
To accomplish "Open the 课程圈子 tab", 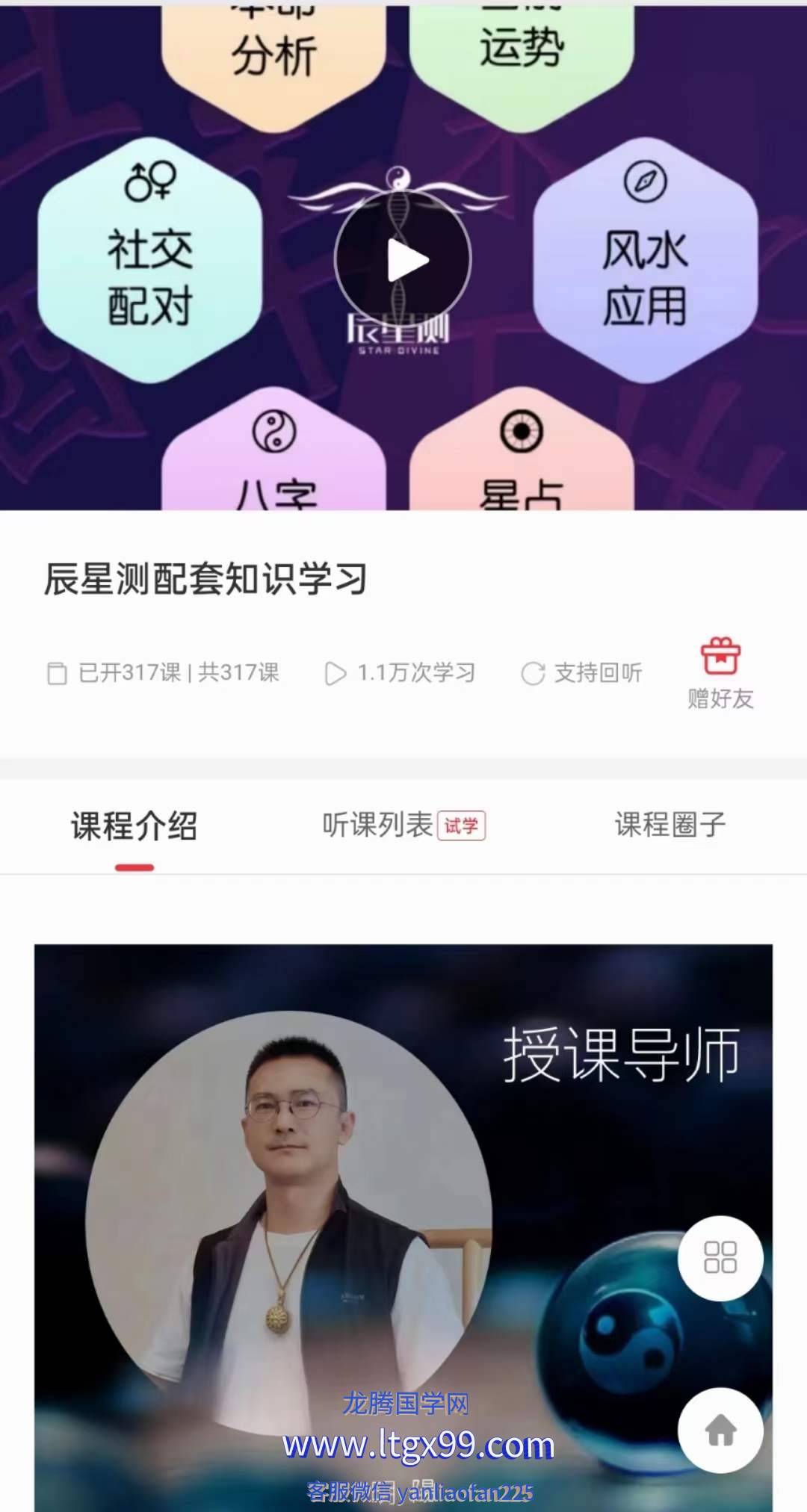I will (670, 825).
